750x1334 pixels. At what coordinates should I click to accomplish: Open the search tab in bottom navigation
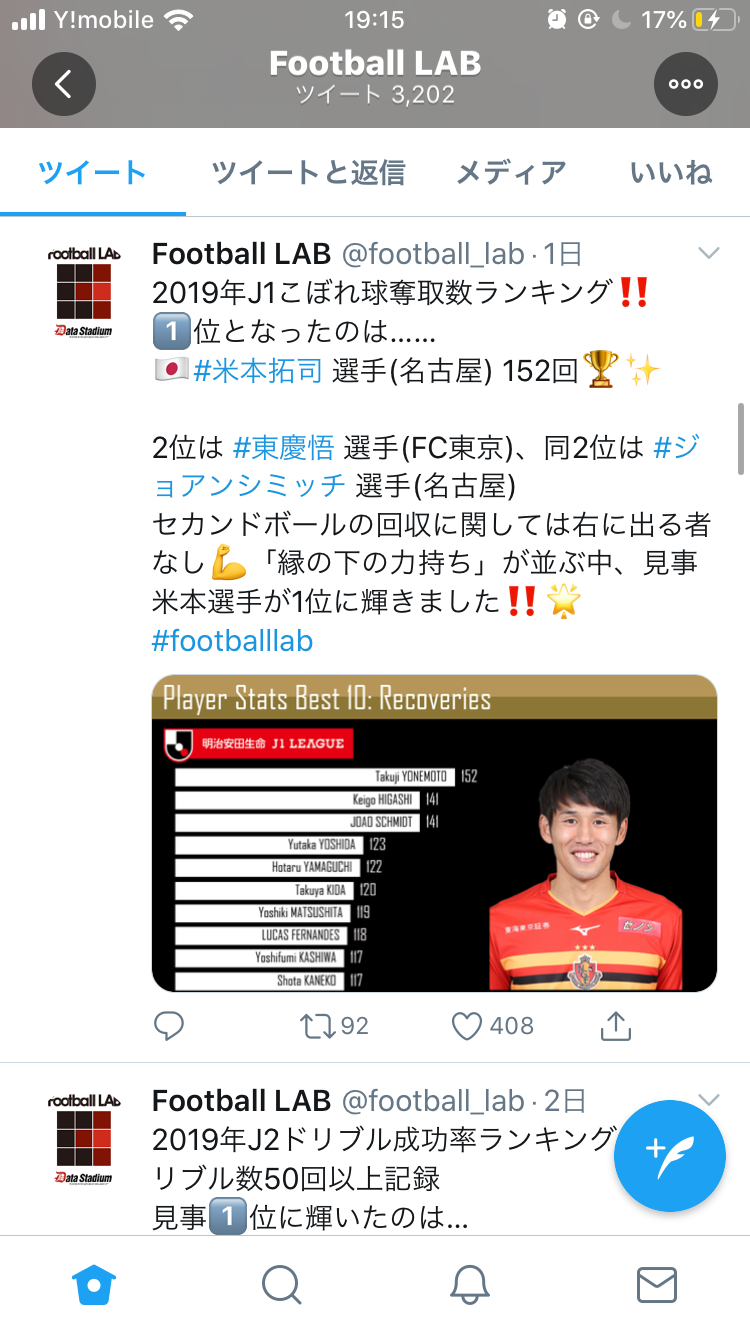pyautogui.click(x=282, y=1284)
